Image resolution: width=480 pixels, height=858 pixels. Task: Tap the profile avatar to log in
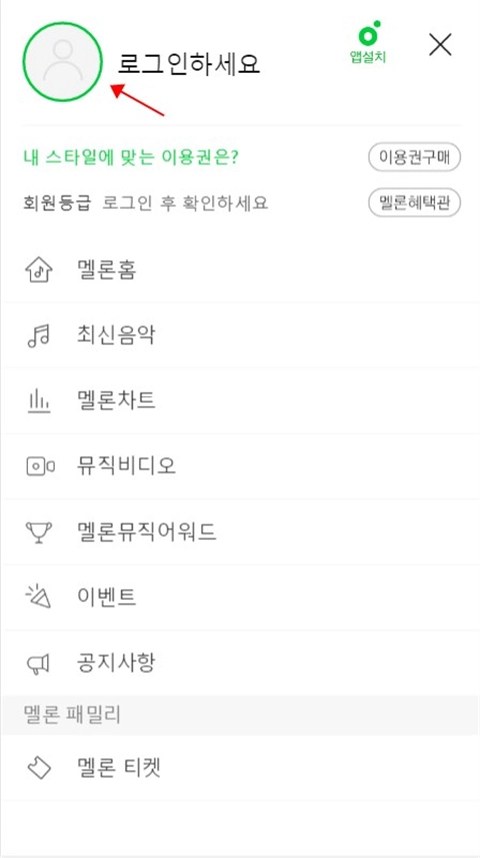click(x=62, y=62)
